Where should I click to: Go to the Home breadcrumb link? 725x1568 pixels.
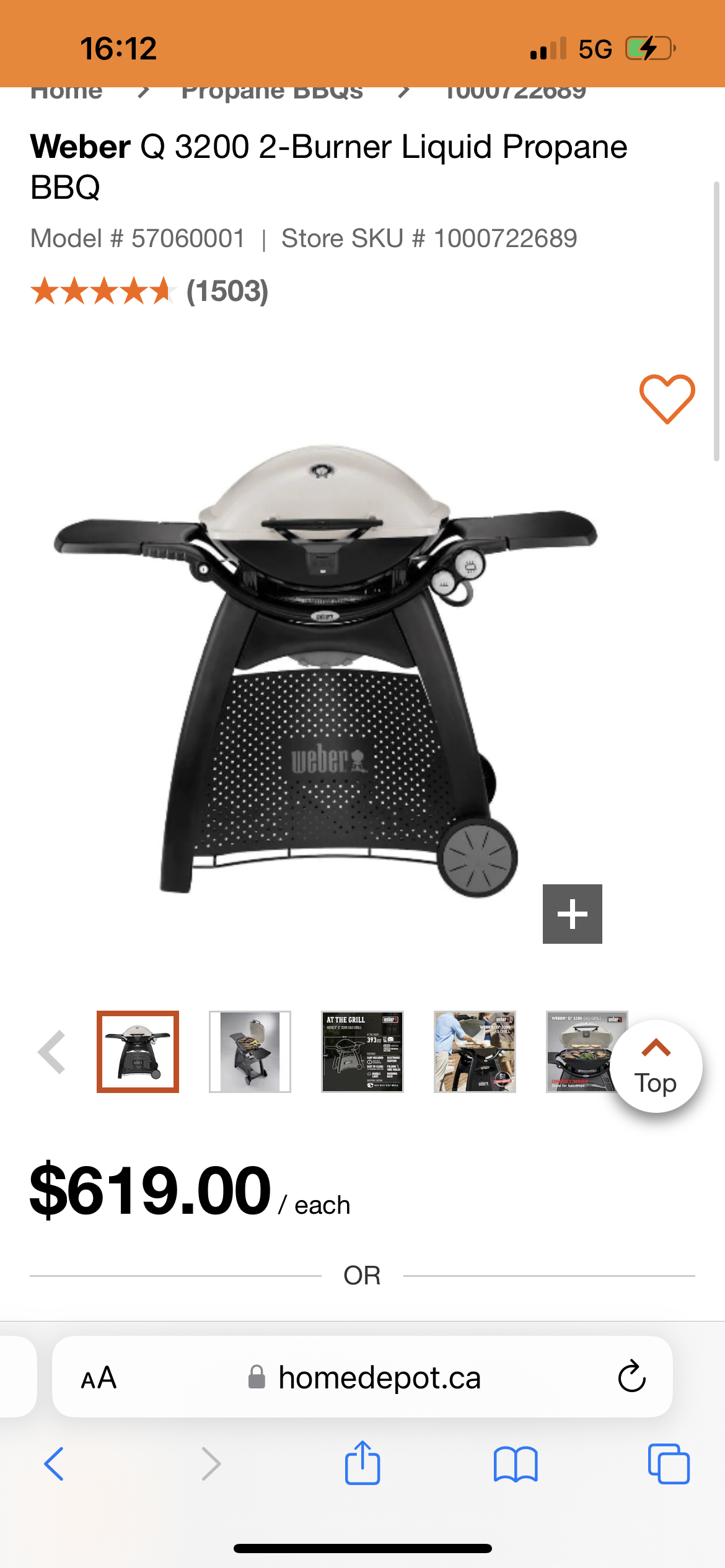pos(66,93)
